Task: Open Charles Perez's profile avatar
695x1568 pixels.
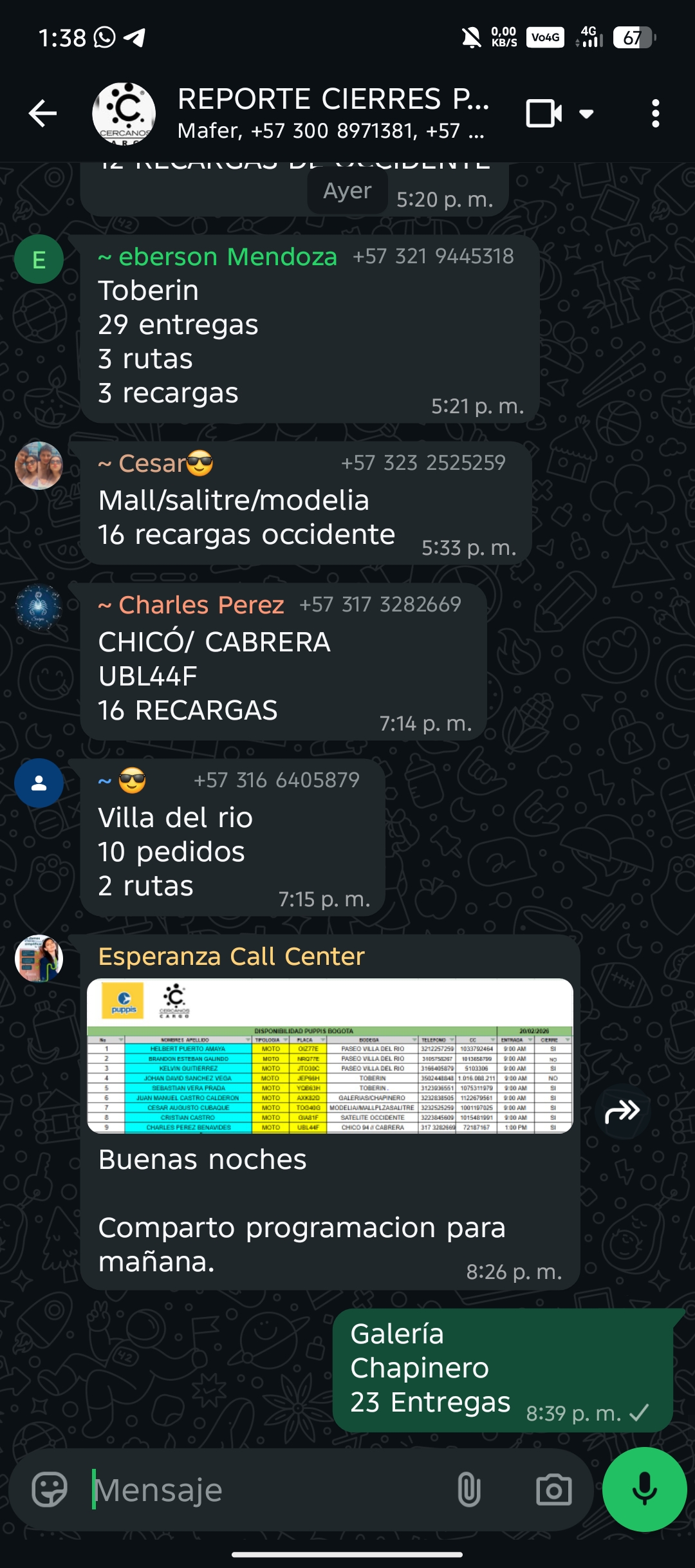Action: coord(39,608)
